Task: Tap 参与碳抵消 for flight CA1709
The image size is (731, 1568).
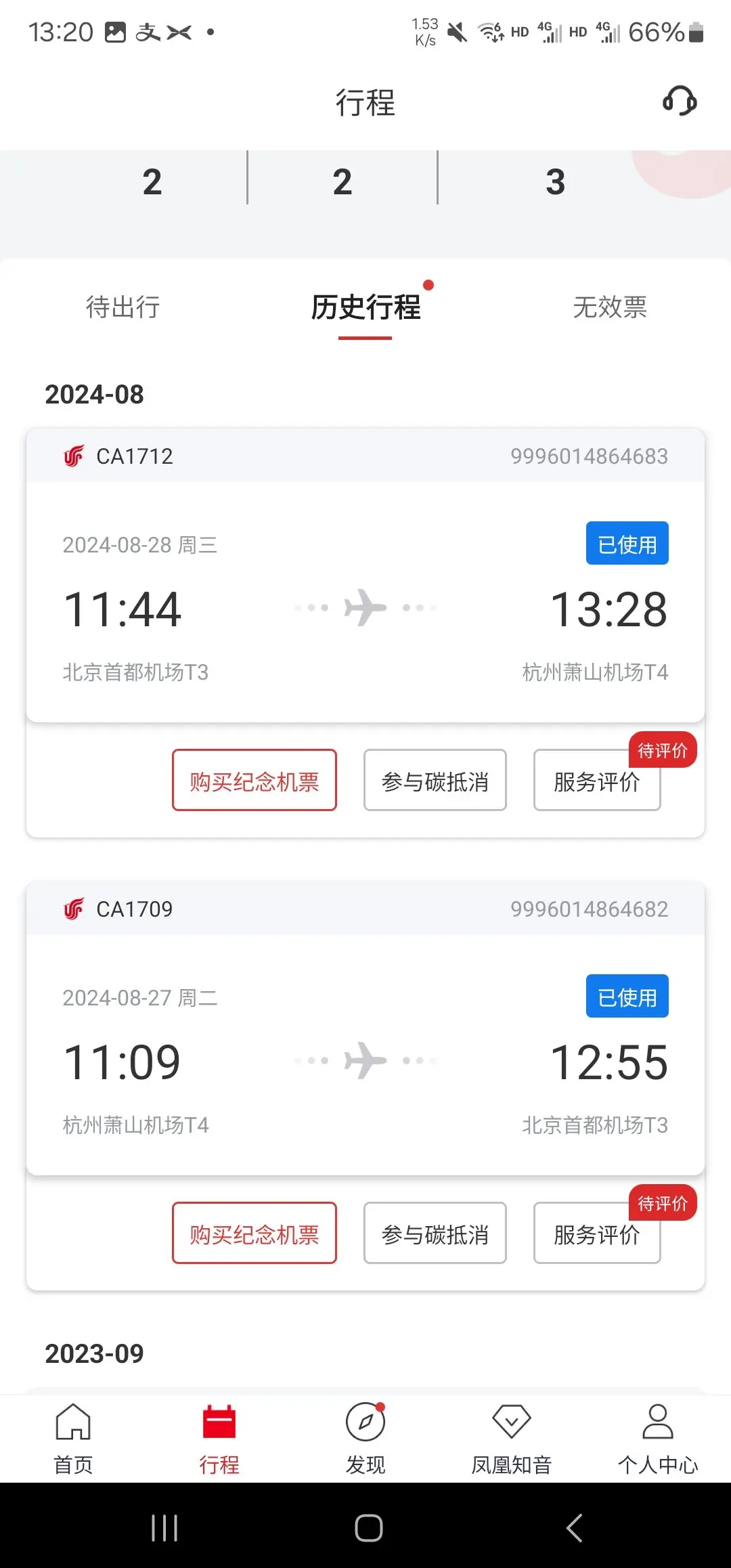Action: coord(435,1233)
